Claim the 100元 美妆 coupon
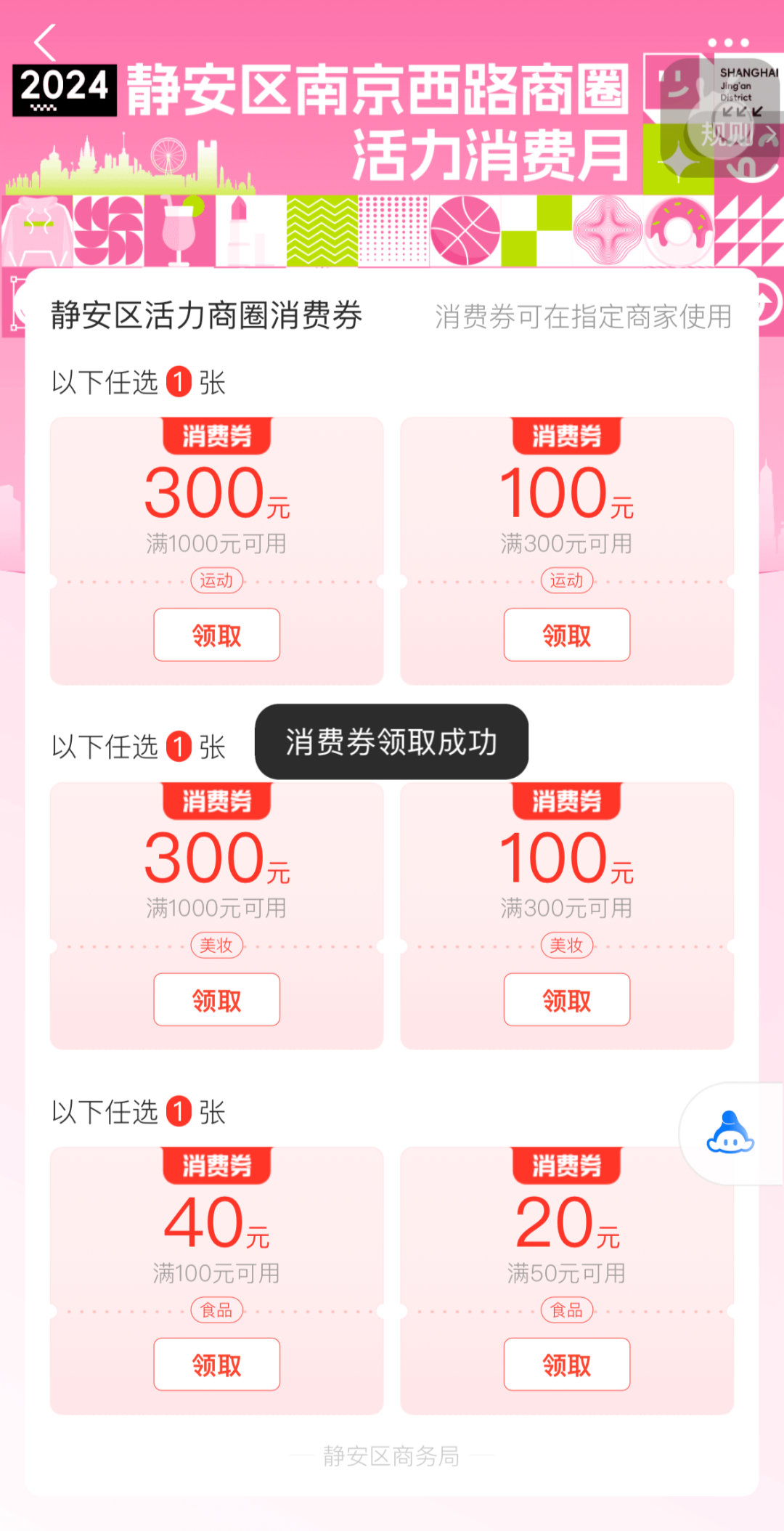 pyautogui.click(x=566, y=1000)
